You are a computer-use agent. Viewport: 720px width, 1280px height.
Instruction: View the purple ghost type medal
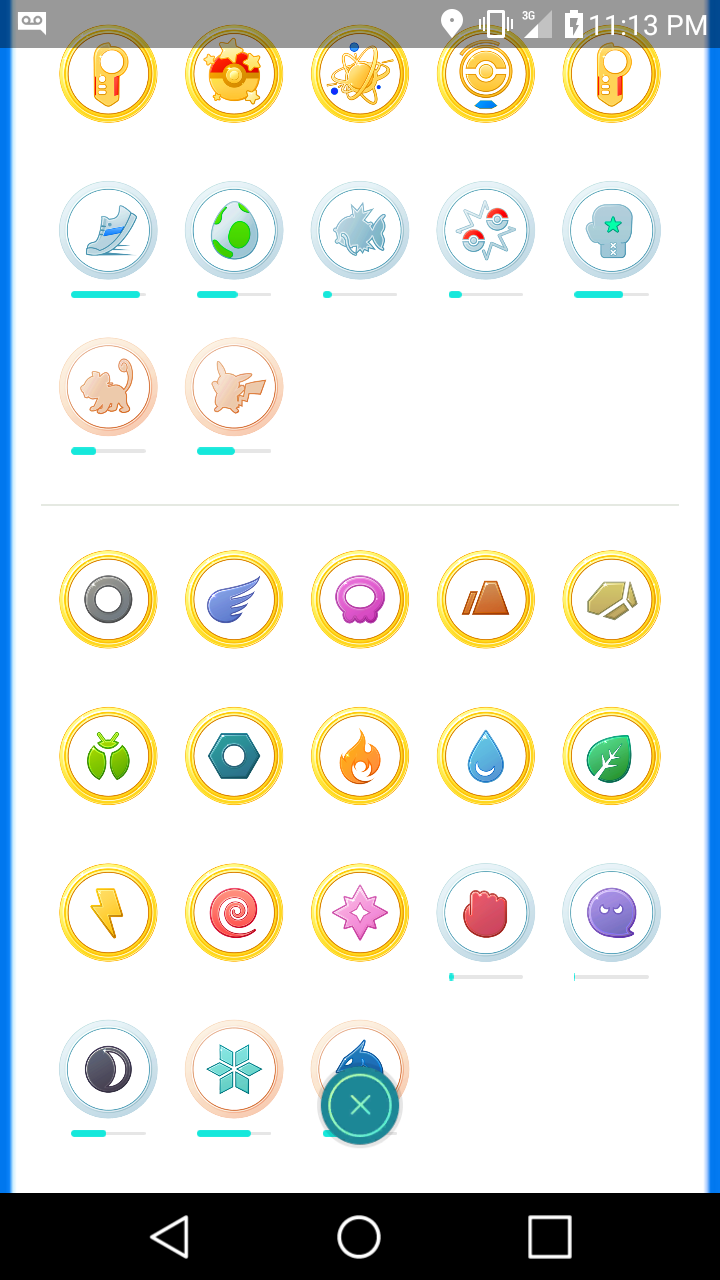pos(612,912)
